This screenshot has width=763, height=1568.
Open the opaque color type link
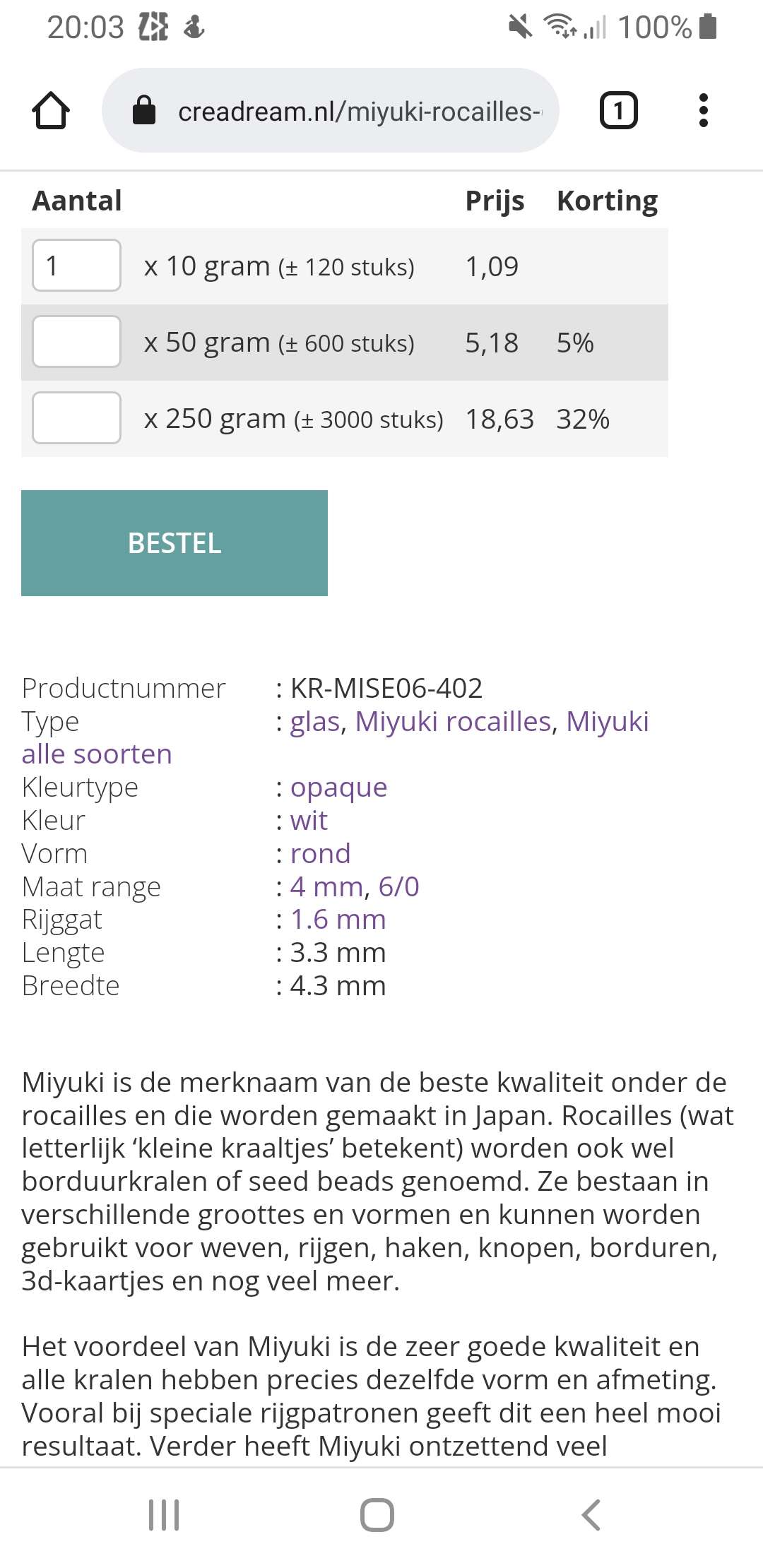(338, 788)
